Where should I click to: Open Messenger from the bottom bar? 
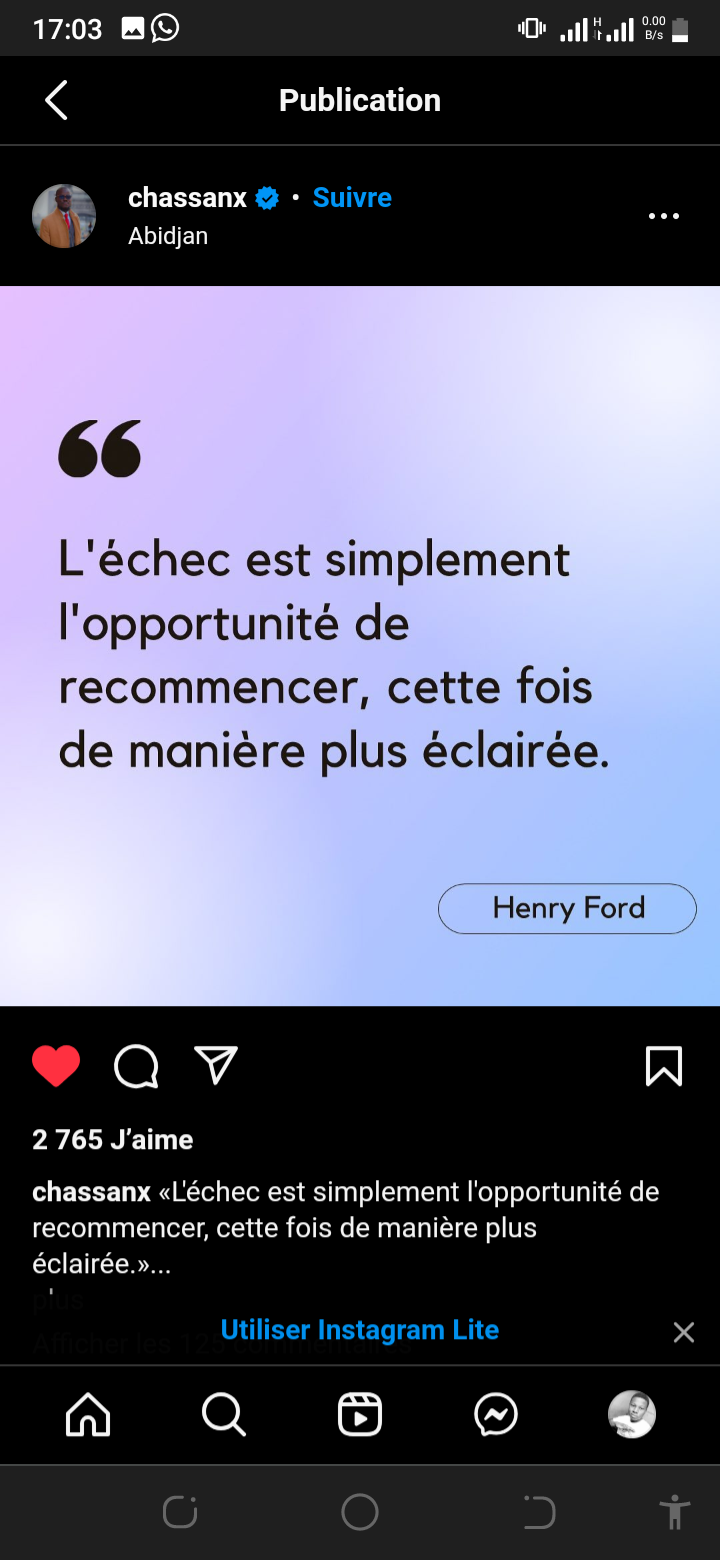click(496, 1415)
